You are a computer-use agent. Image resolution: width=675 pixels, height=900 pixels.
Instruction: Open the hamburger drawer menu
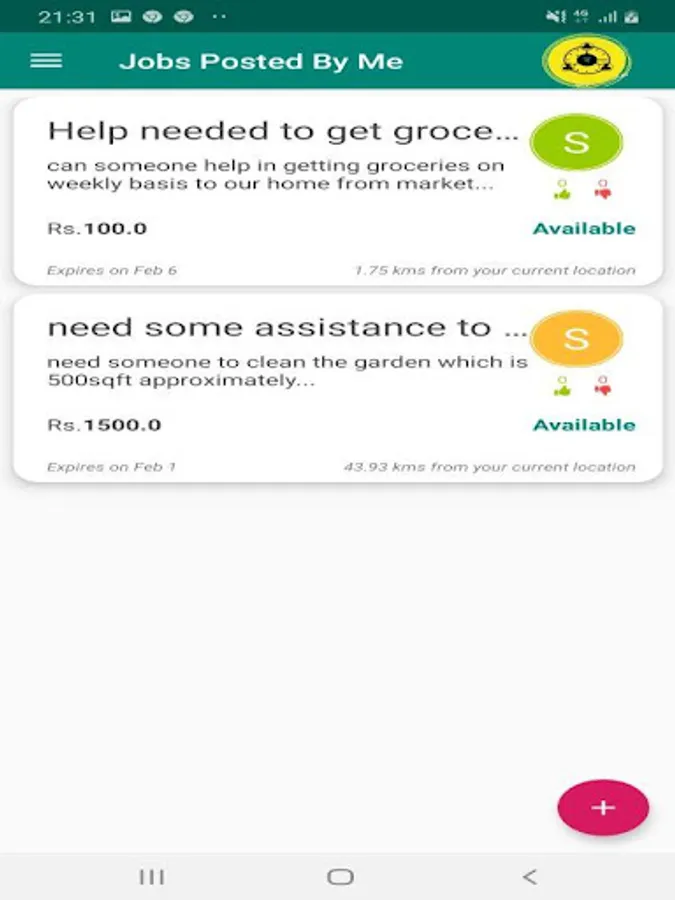click(x=46, y=61)
